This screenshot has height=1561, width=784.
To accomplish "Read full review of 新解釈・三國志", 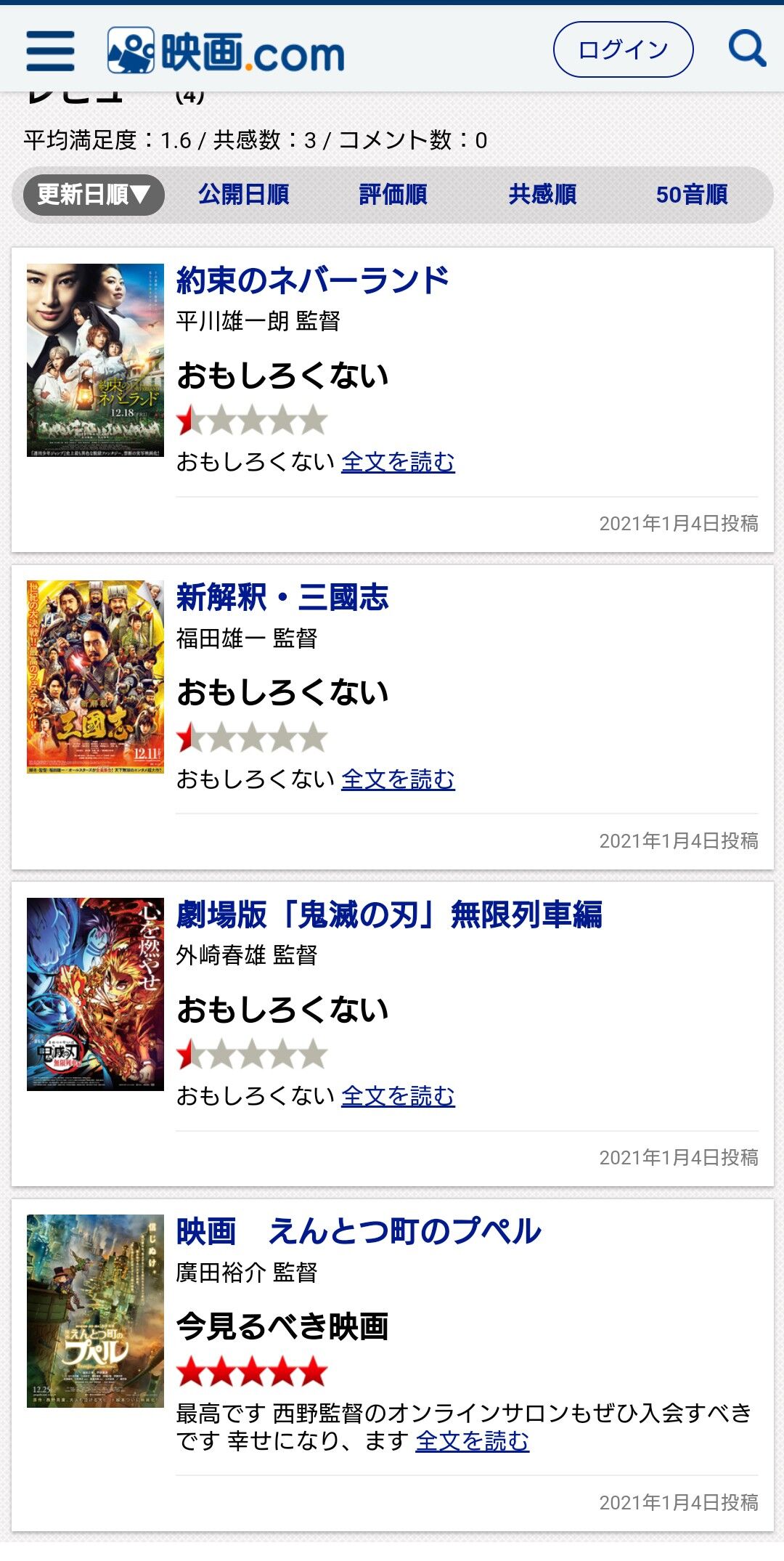I will click(398, 779).
